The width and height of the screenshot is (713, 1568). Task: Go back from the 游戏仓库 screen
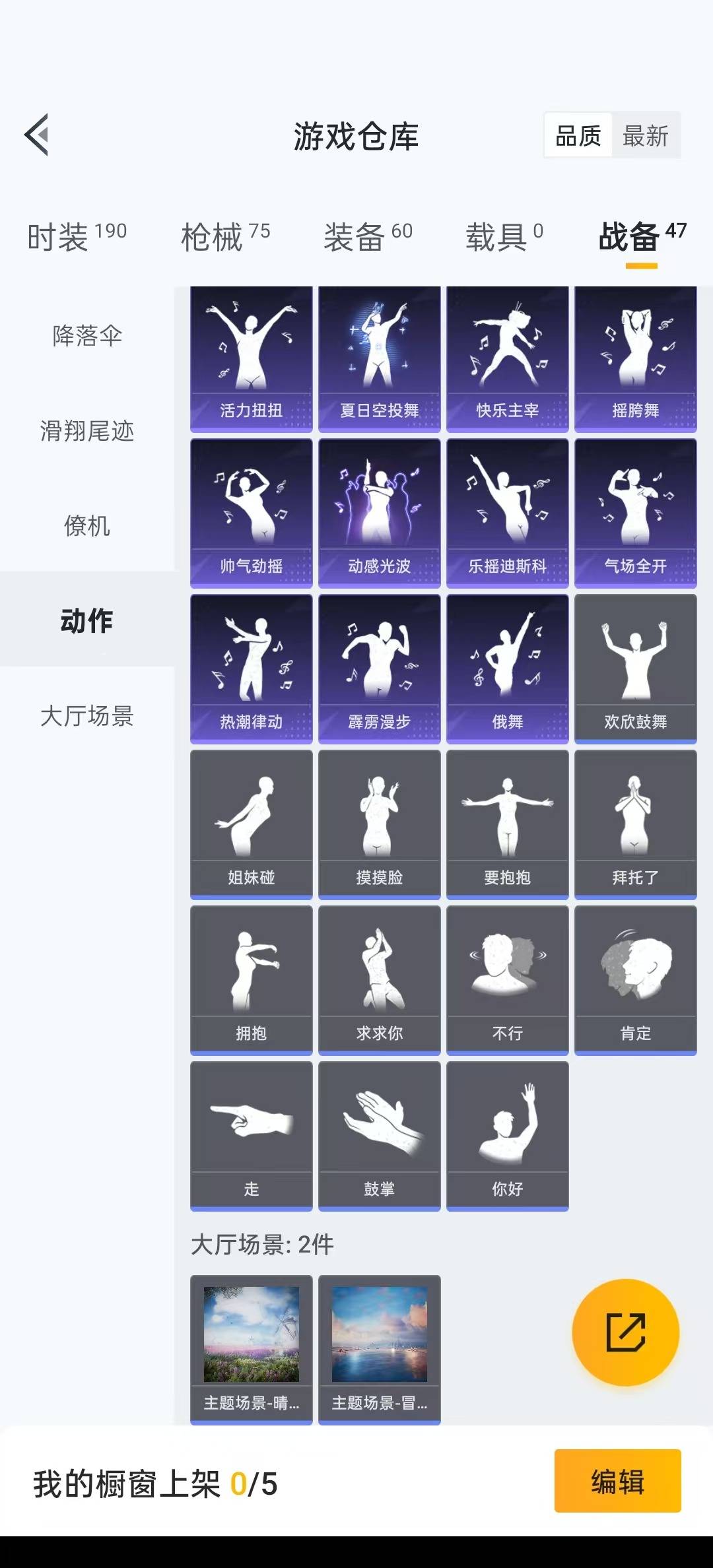click(38, 135)
